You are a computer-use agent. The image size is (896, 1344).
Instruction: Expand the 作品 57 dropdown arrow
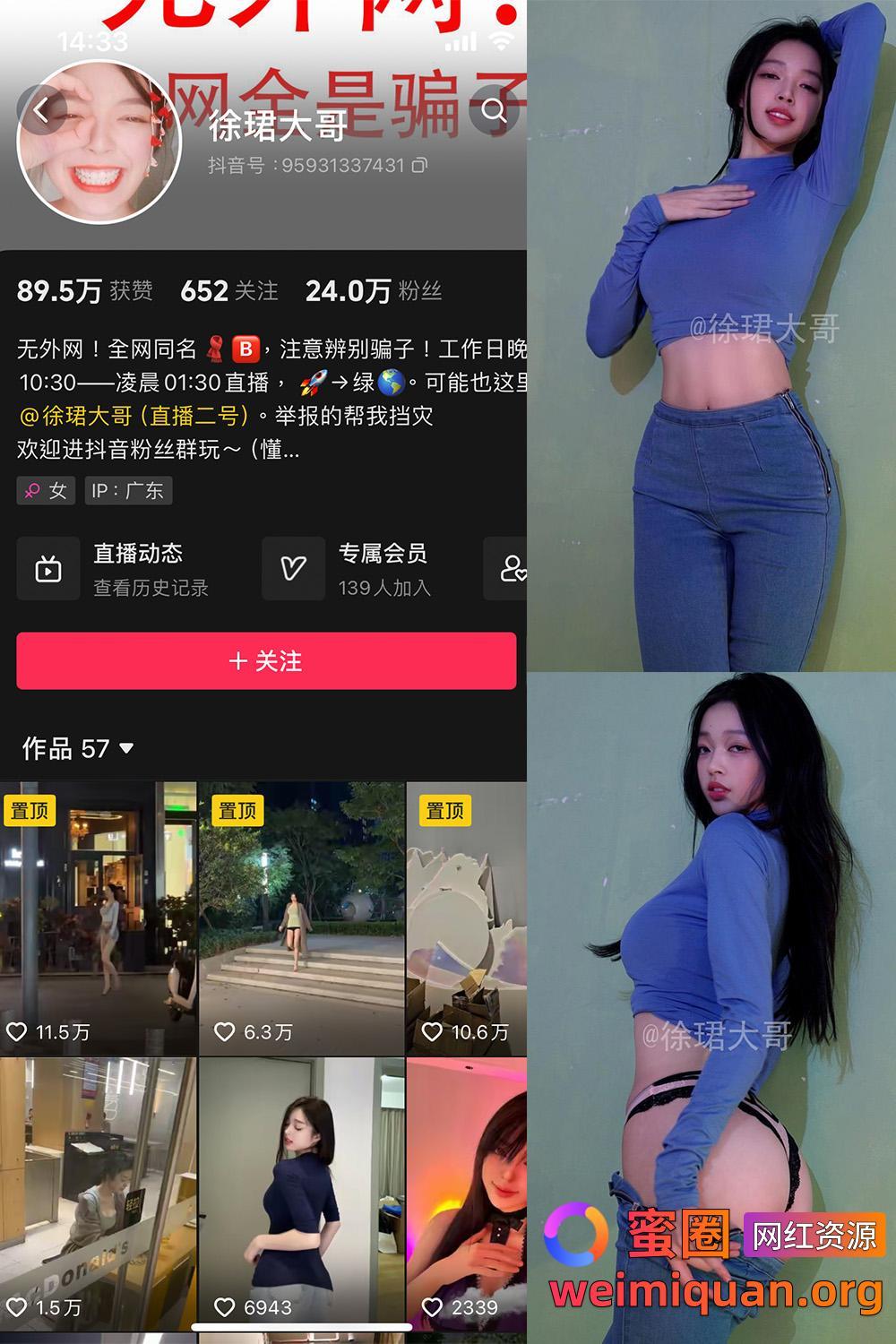[125, 746]
